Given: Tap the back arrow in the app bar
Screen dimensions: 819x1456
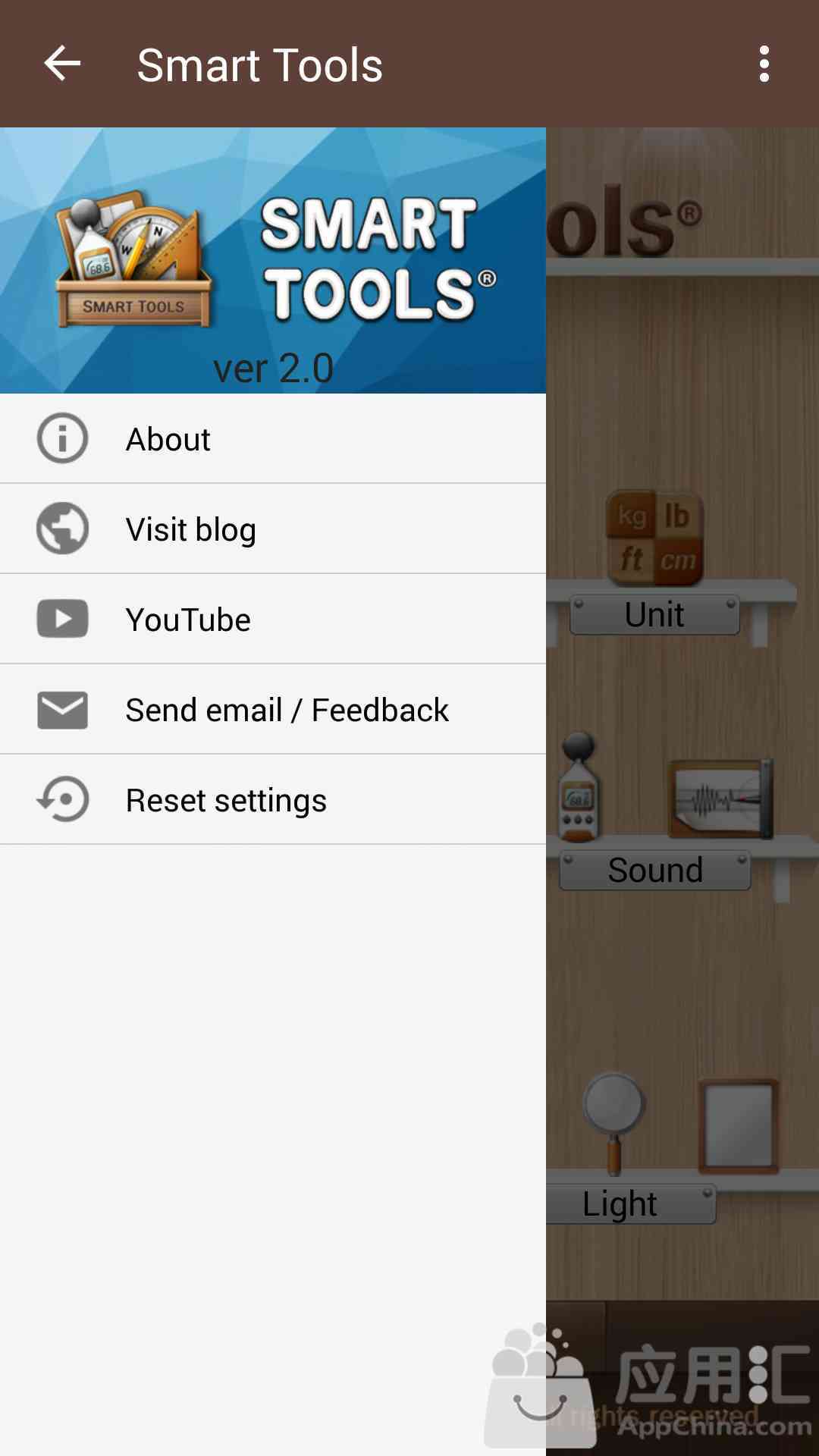Looking at the screenshot, I should (x=62, y=64).
